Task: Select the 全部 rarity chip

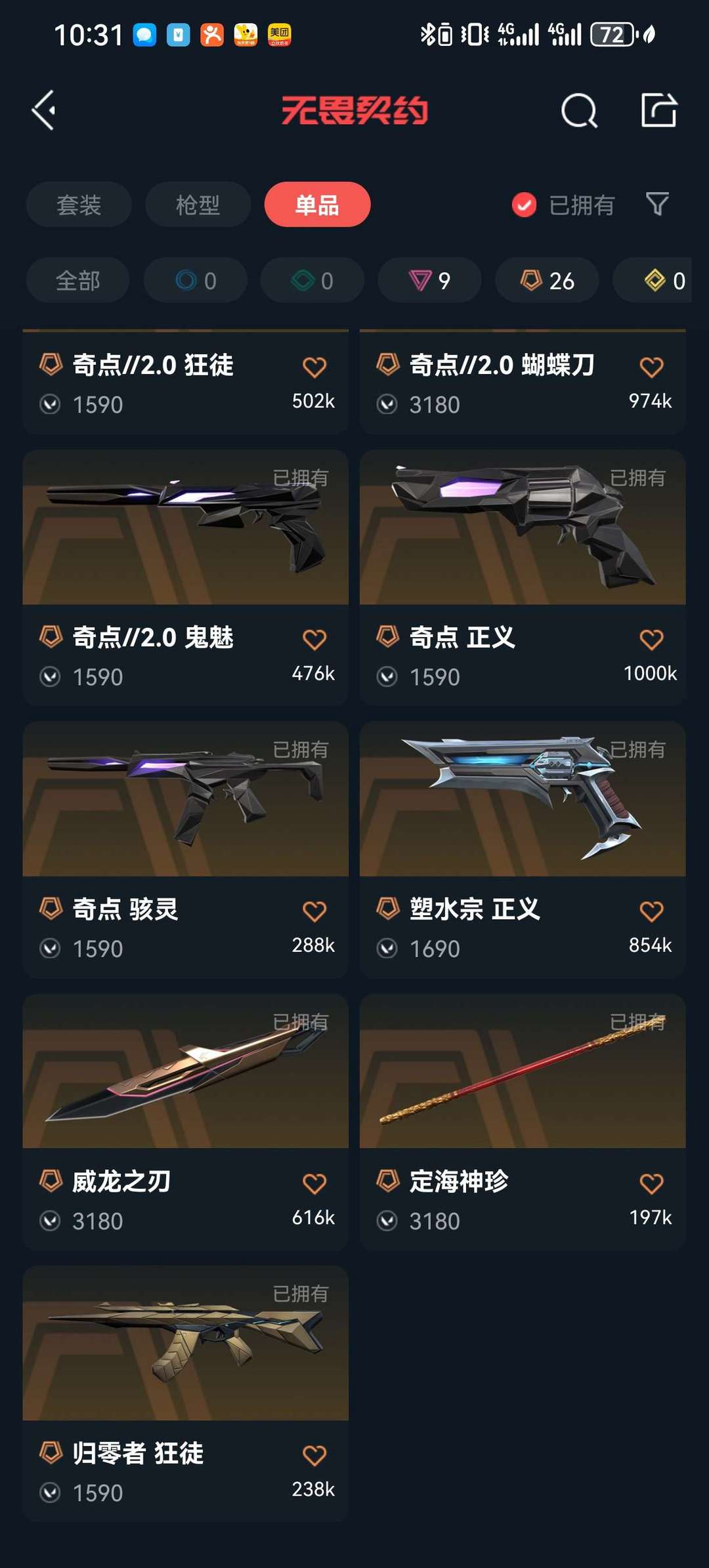Action: pyautogui.click(x=77, y=280)
